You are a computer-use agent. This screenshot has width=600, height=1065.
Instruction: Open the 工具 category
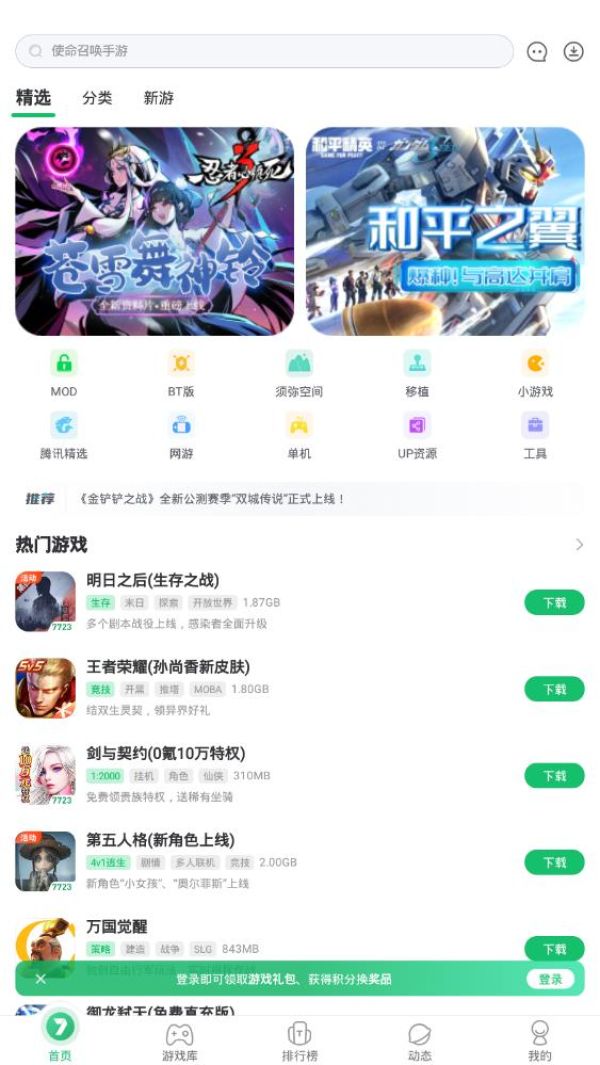click(x=535, y=435)
